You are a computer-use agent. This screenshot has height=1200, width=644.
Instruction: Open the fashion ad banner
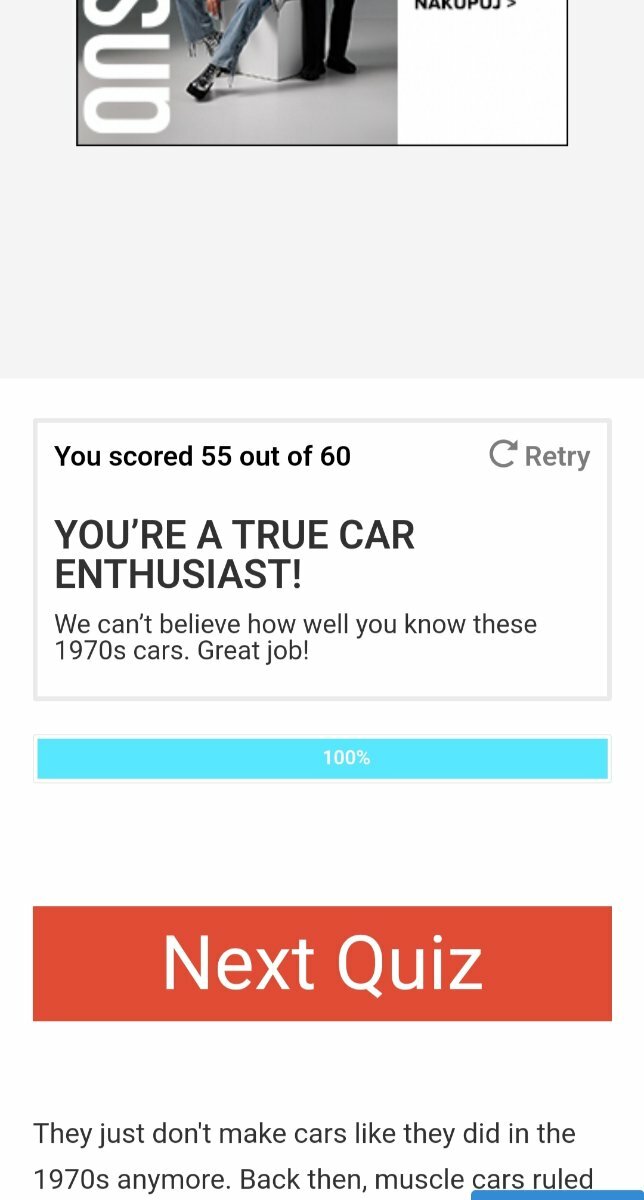pyautogui.click(x=322, y=72)
